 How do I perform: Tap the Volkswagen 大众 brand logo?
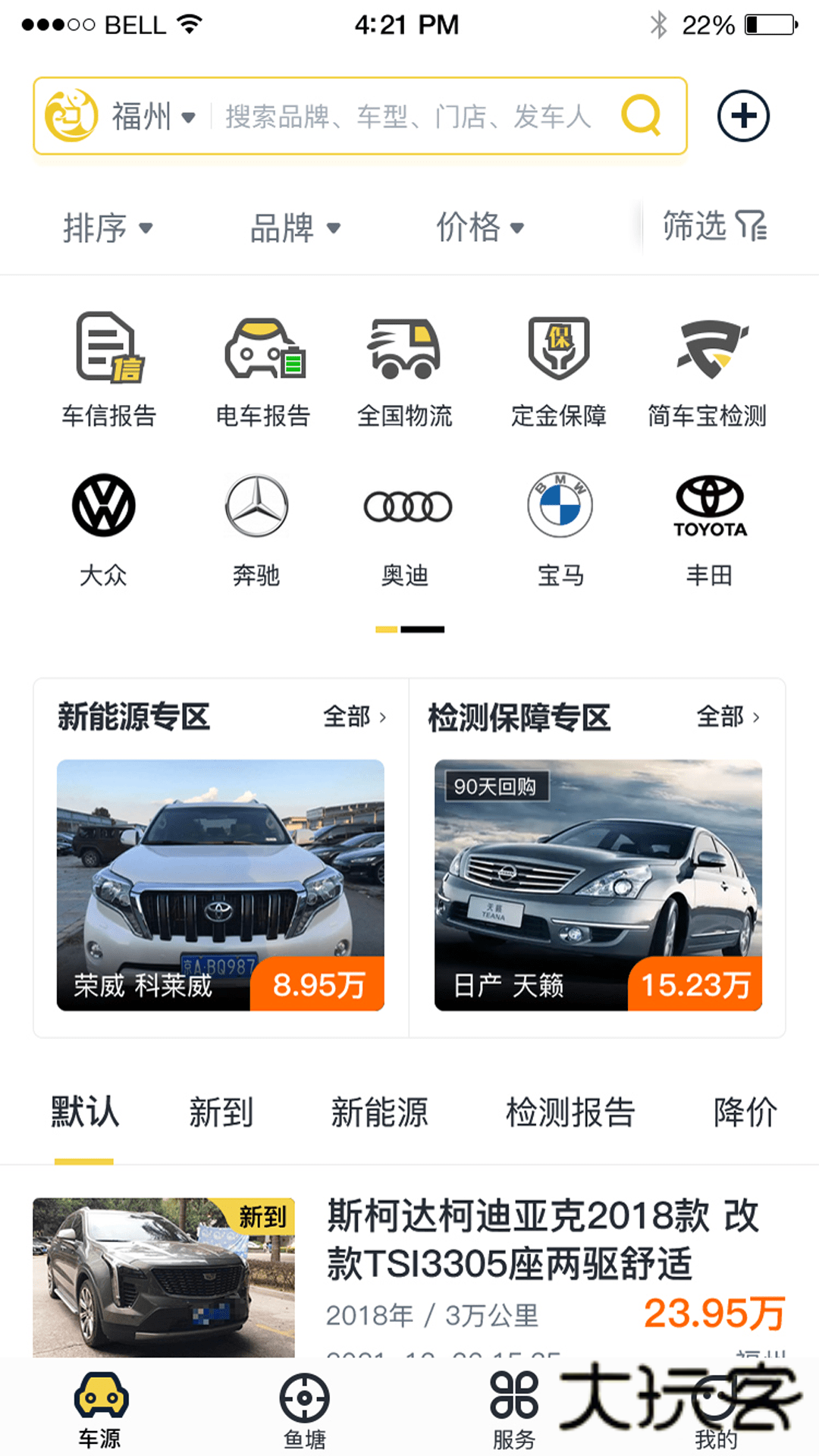point(104,505)
